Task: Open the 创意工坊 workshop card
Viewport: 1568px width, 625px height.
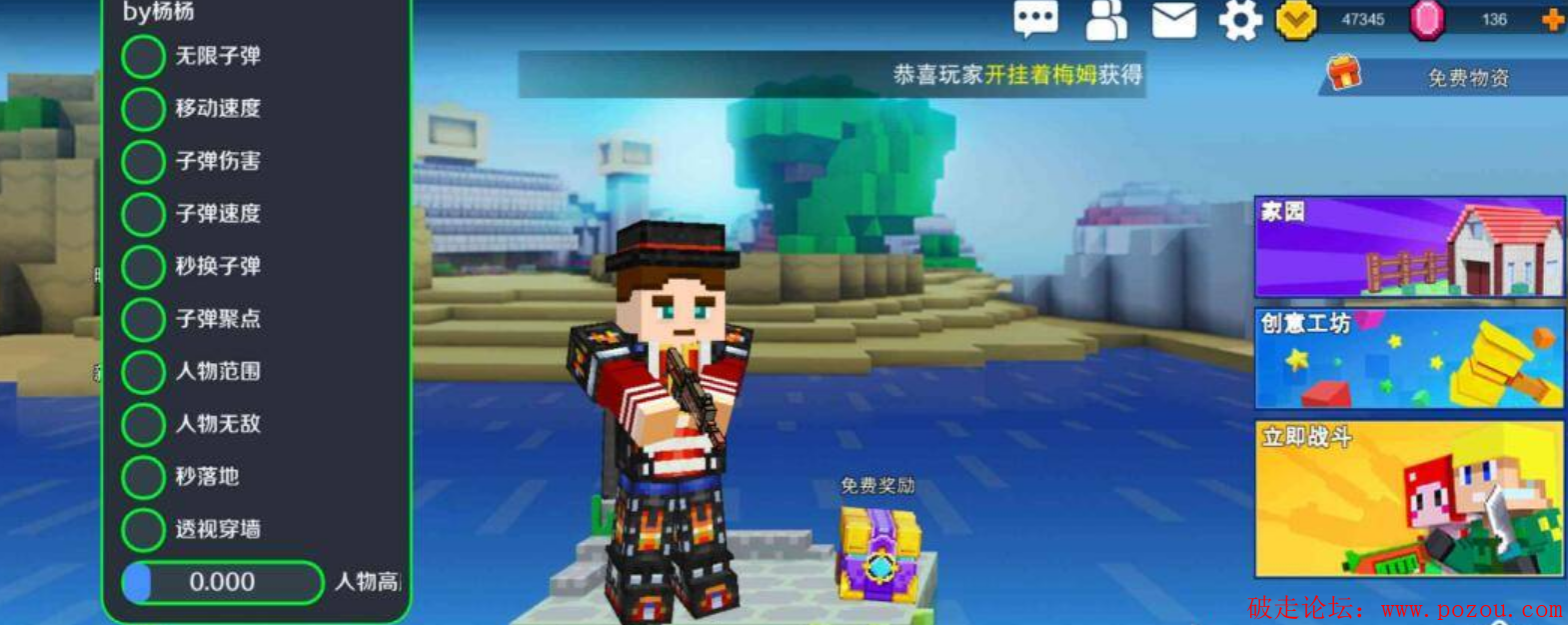Action: [x=1409, y=358]
